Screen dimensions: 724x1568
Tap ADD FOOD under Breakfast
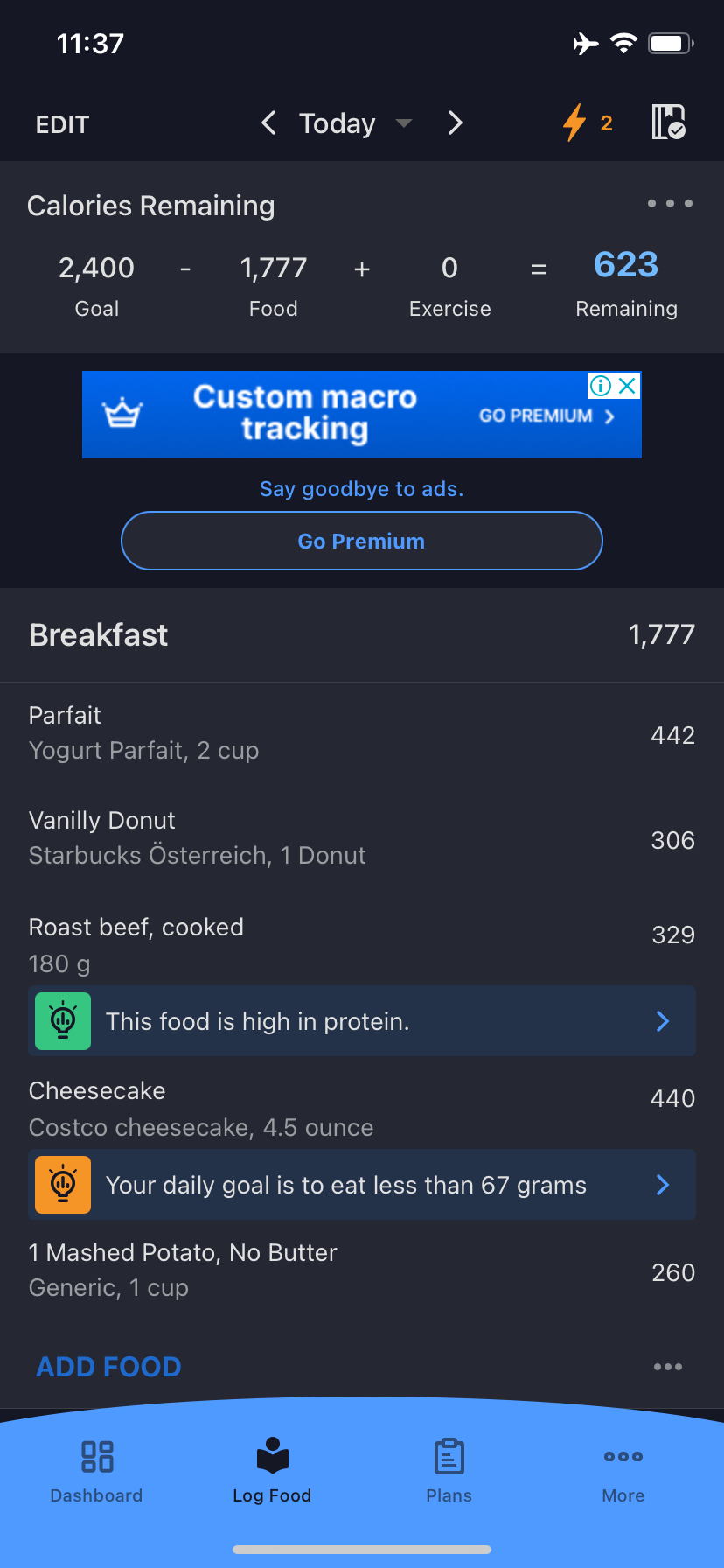pos(108,1367)
